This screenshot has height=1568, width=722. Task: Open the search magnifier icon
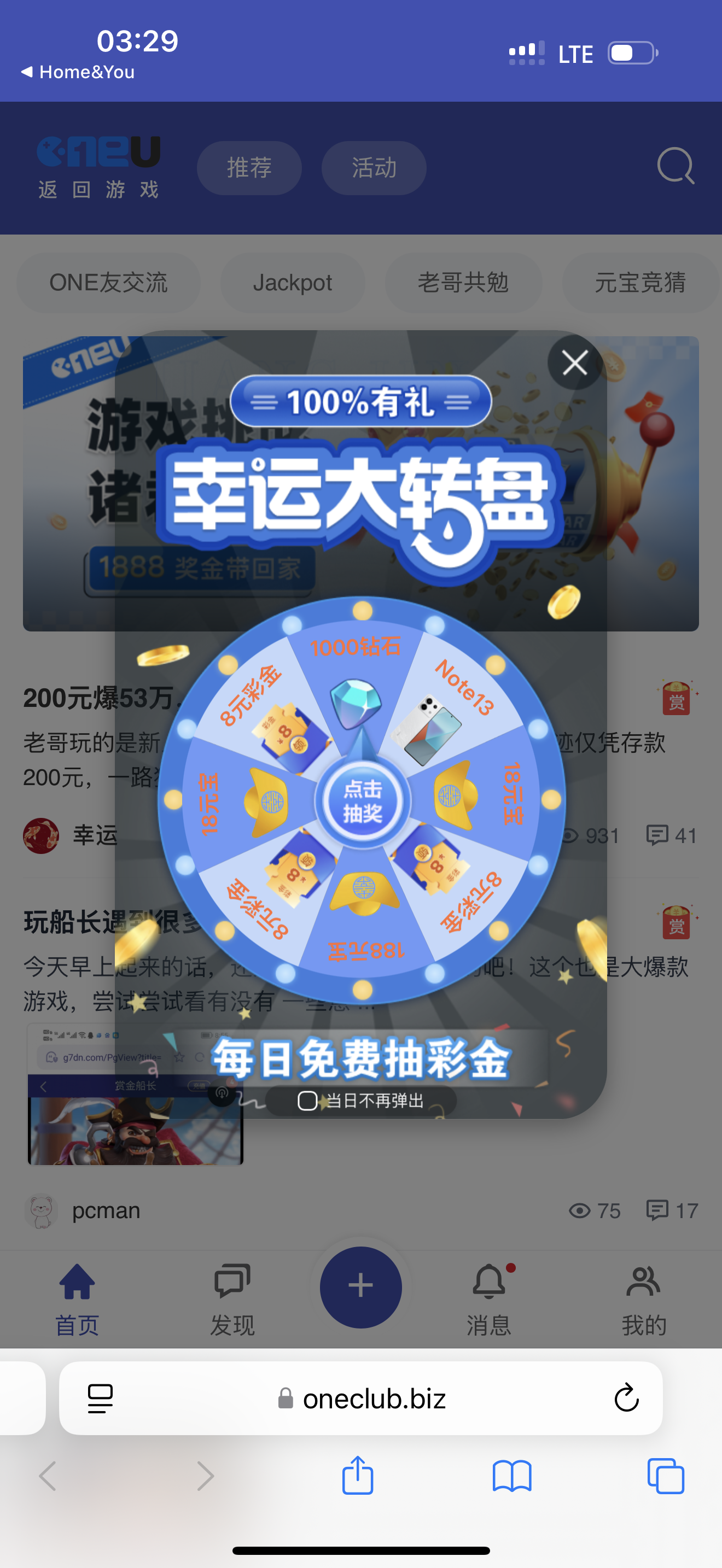(676, 166)
